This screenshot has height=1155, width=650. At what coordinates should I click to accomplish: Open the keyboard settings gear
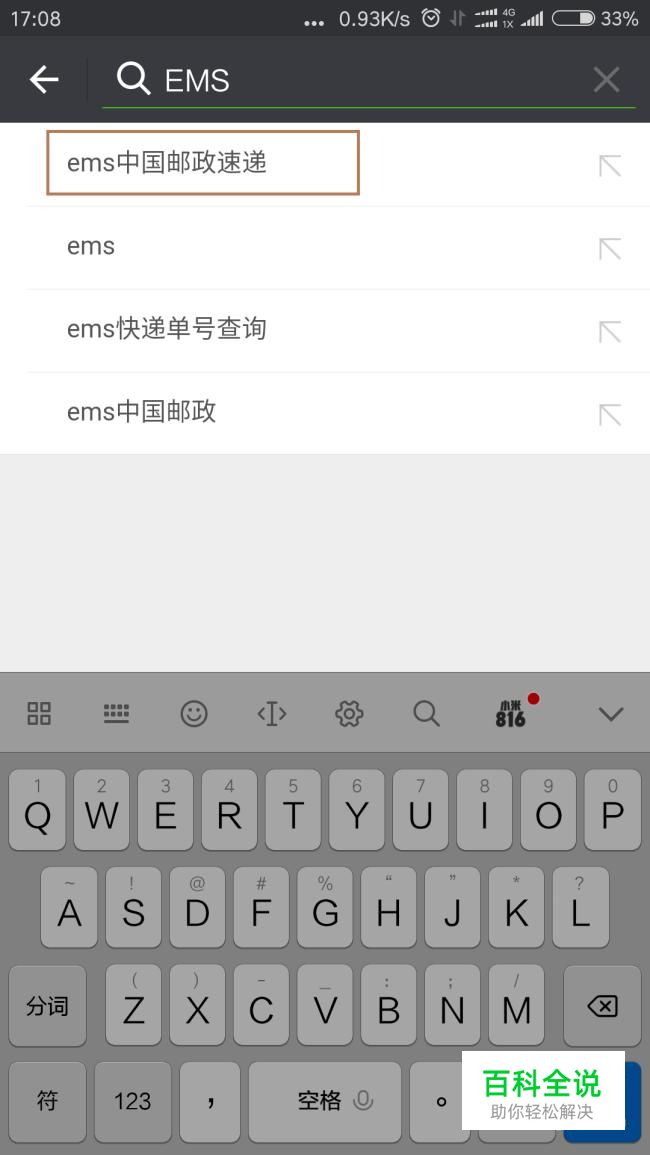pyautogui.click(x=349, y=713)
